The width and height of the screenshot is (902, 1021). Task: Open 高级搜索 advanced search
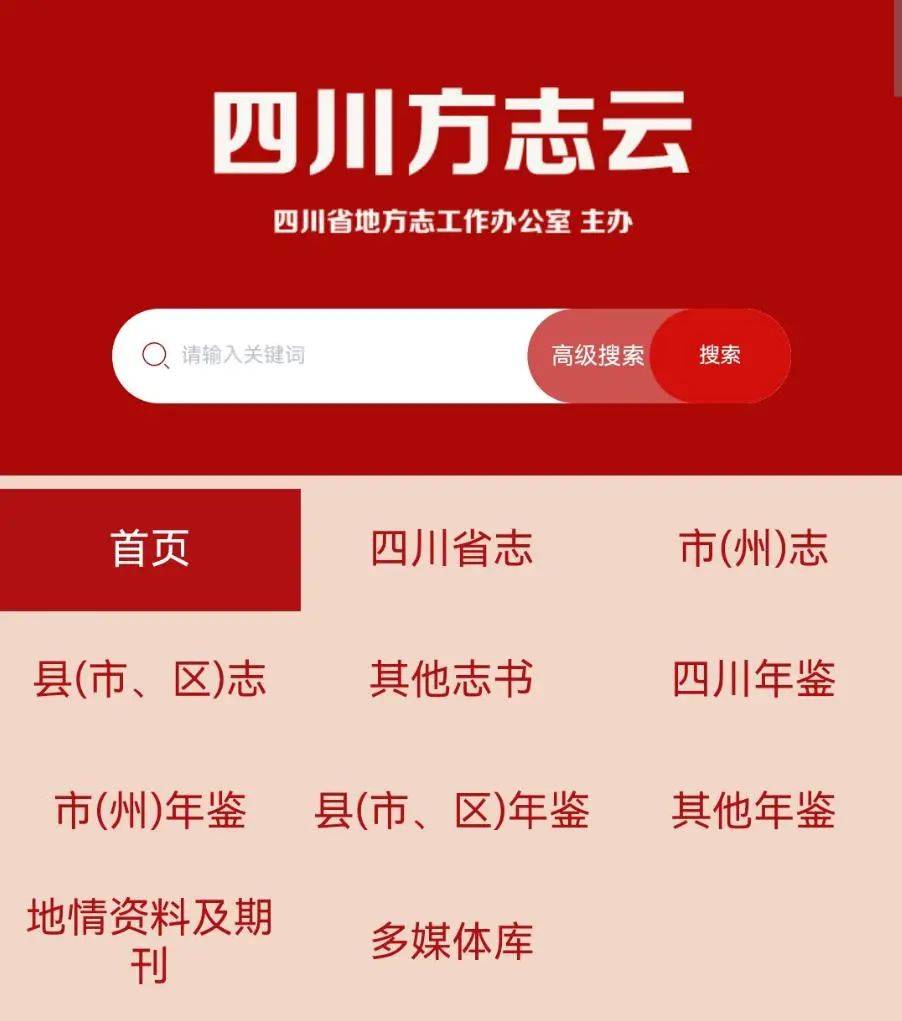596,356
